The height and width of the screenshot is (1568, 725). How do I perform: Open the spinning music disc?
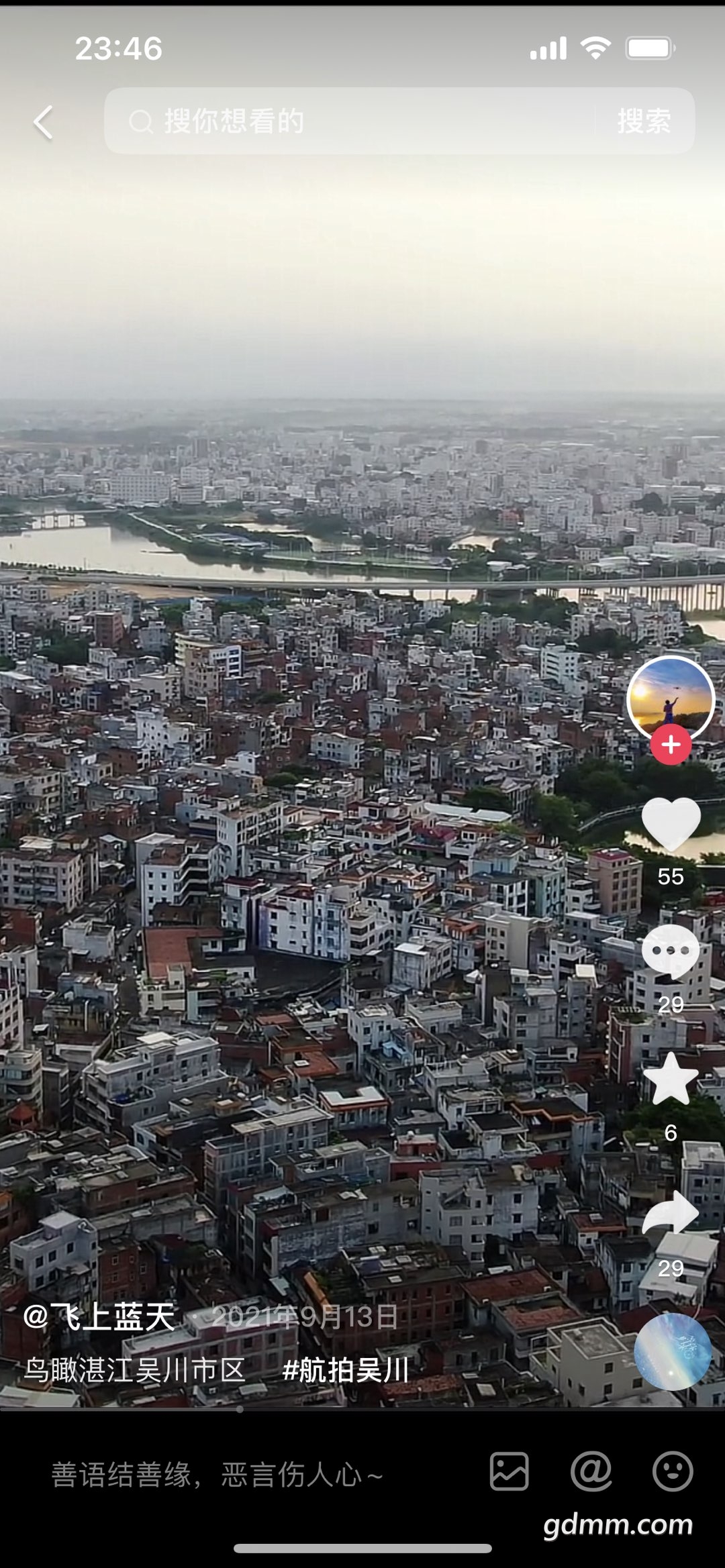click(672, 1351)
